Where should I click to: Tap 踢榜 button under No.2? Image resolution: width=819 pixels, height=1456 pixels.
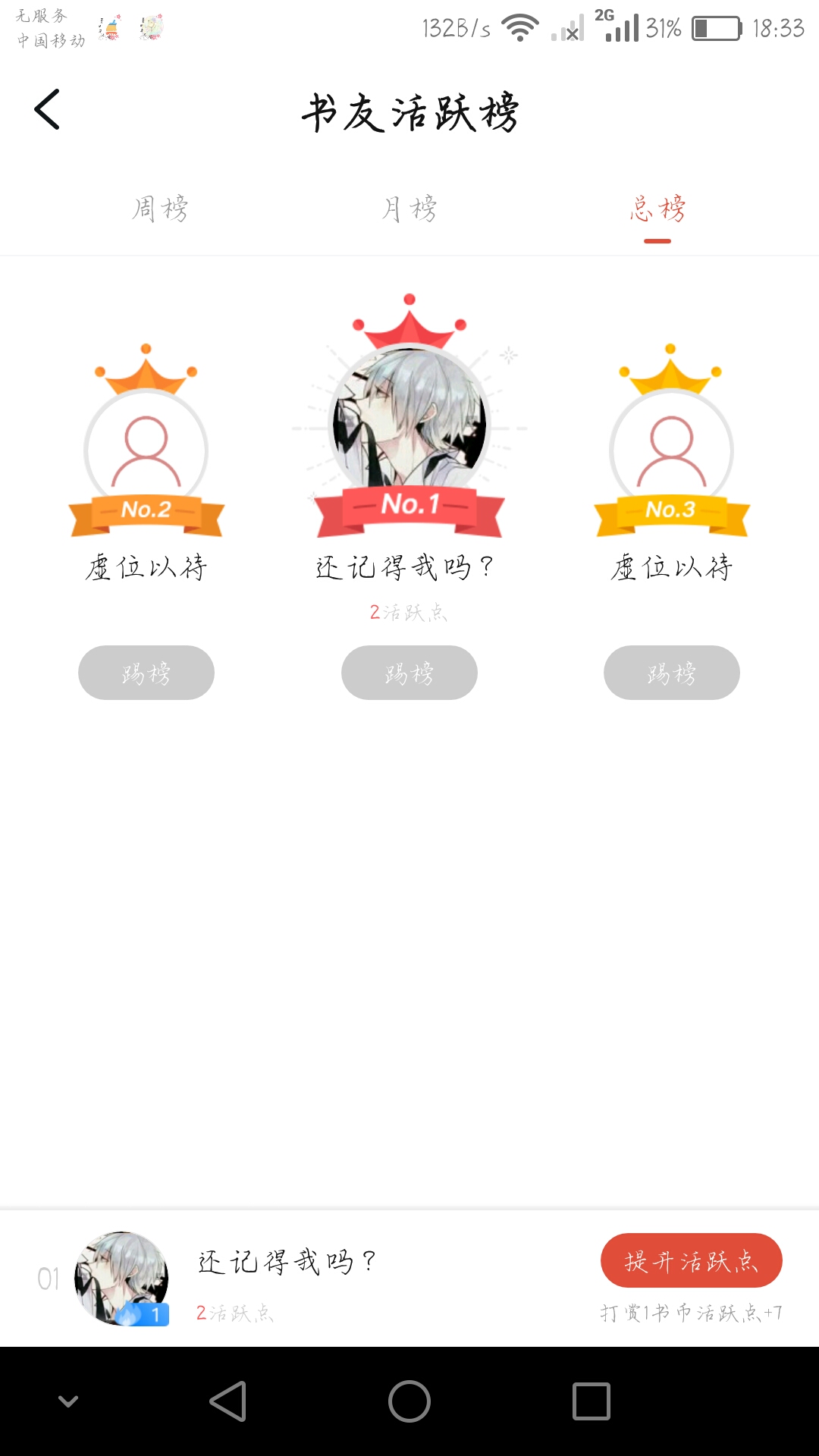point(146,673)
